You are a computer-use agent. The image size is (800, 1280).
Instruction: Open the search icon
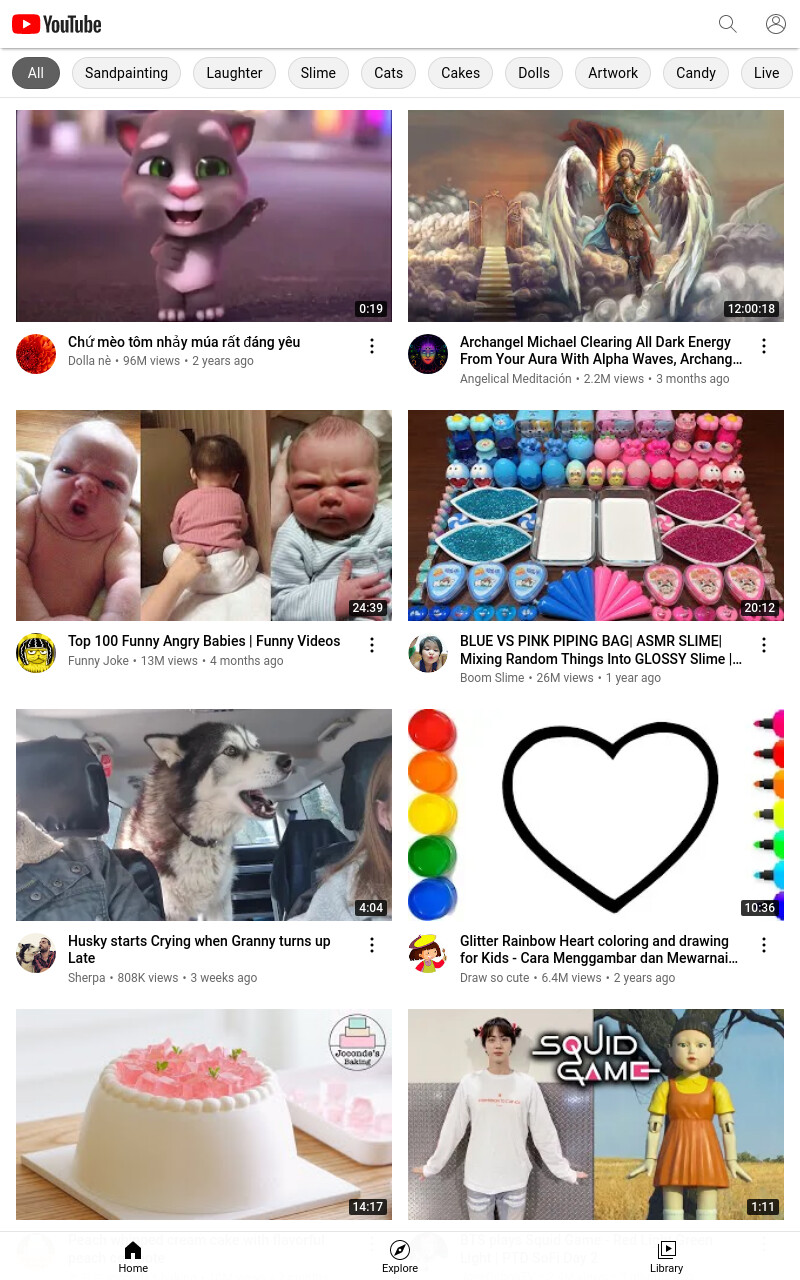[x=728, y=24]
